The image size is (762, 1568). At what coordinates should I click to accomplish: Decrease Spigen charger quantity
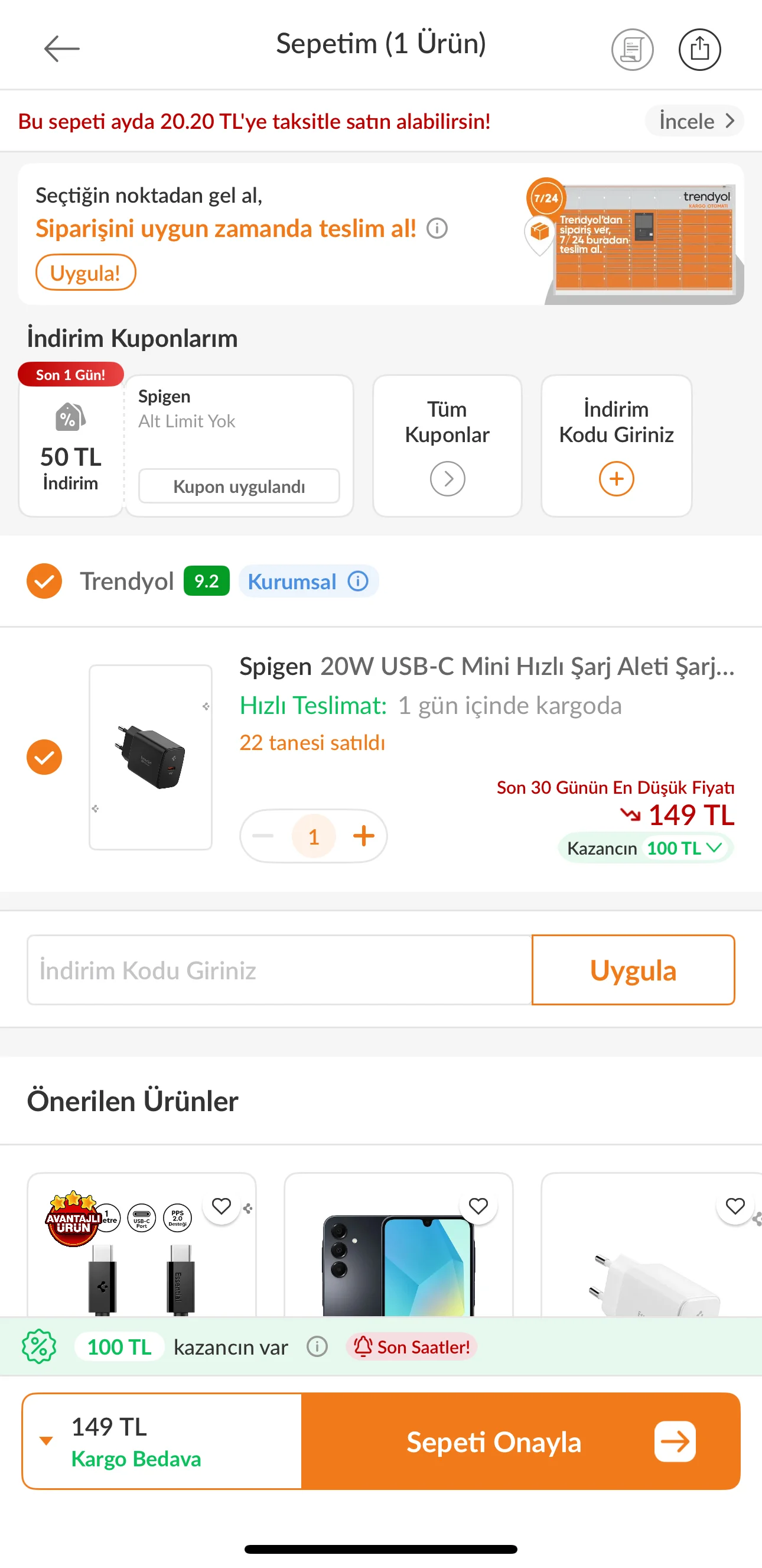[x=263, y=836]
